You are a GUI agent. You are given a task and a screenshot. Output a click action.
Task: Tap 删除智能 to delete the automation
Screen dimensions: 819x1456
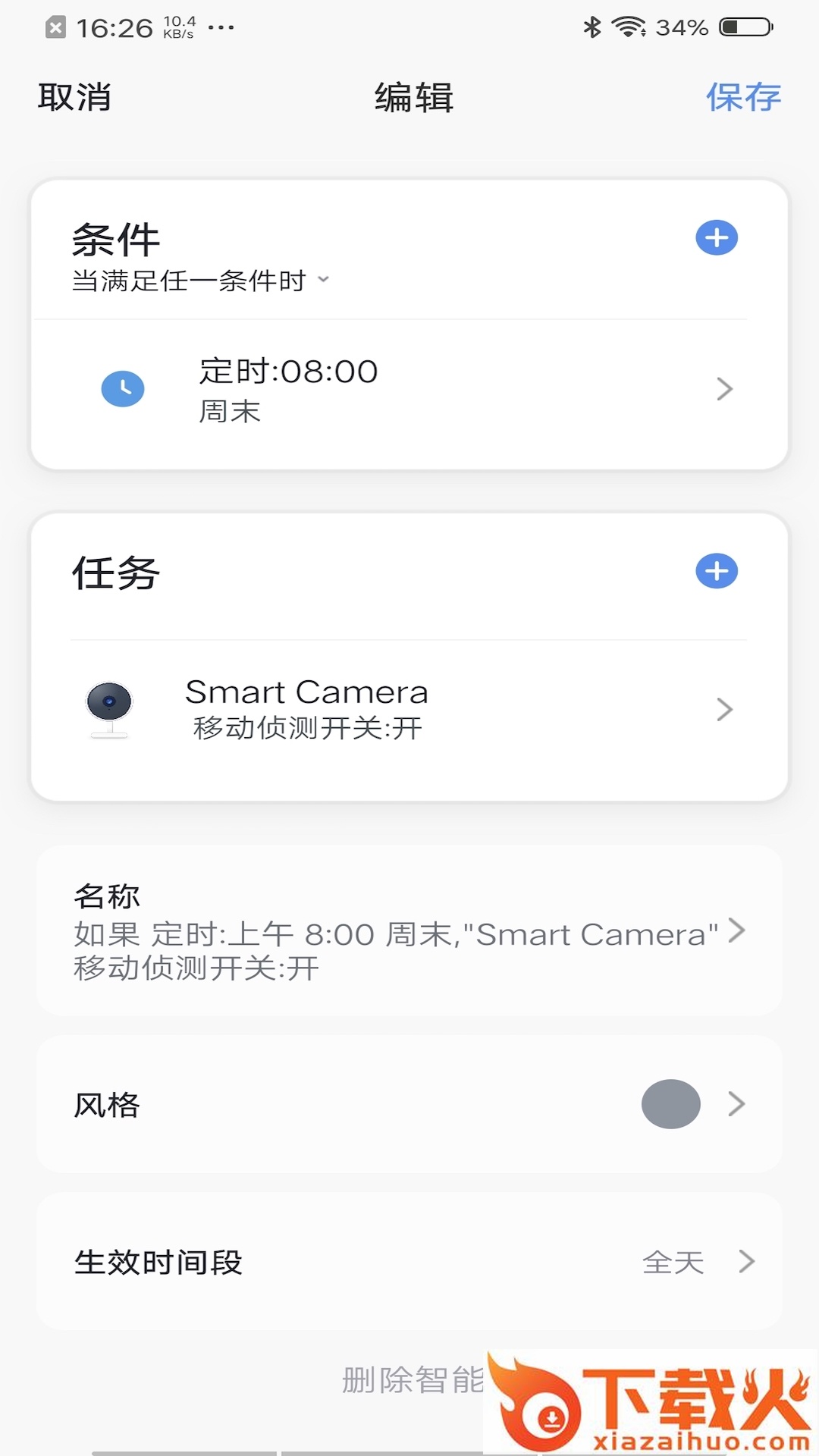(413, 1379)
